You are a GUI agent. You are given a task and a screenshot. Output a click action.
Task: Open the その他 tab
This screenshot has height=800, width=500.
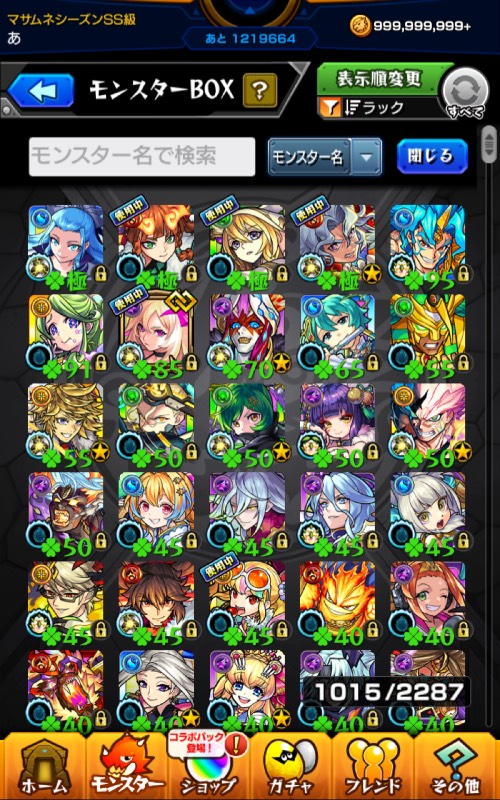point(457,768)
